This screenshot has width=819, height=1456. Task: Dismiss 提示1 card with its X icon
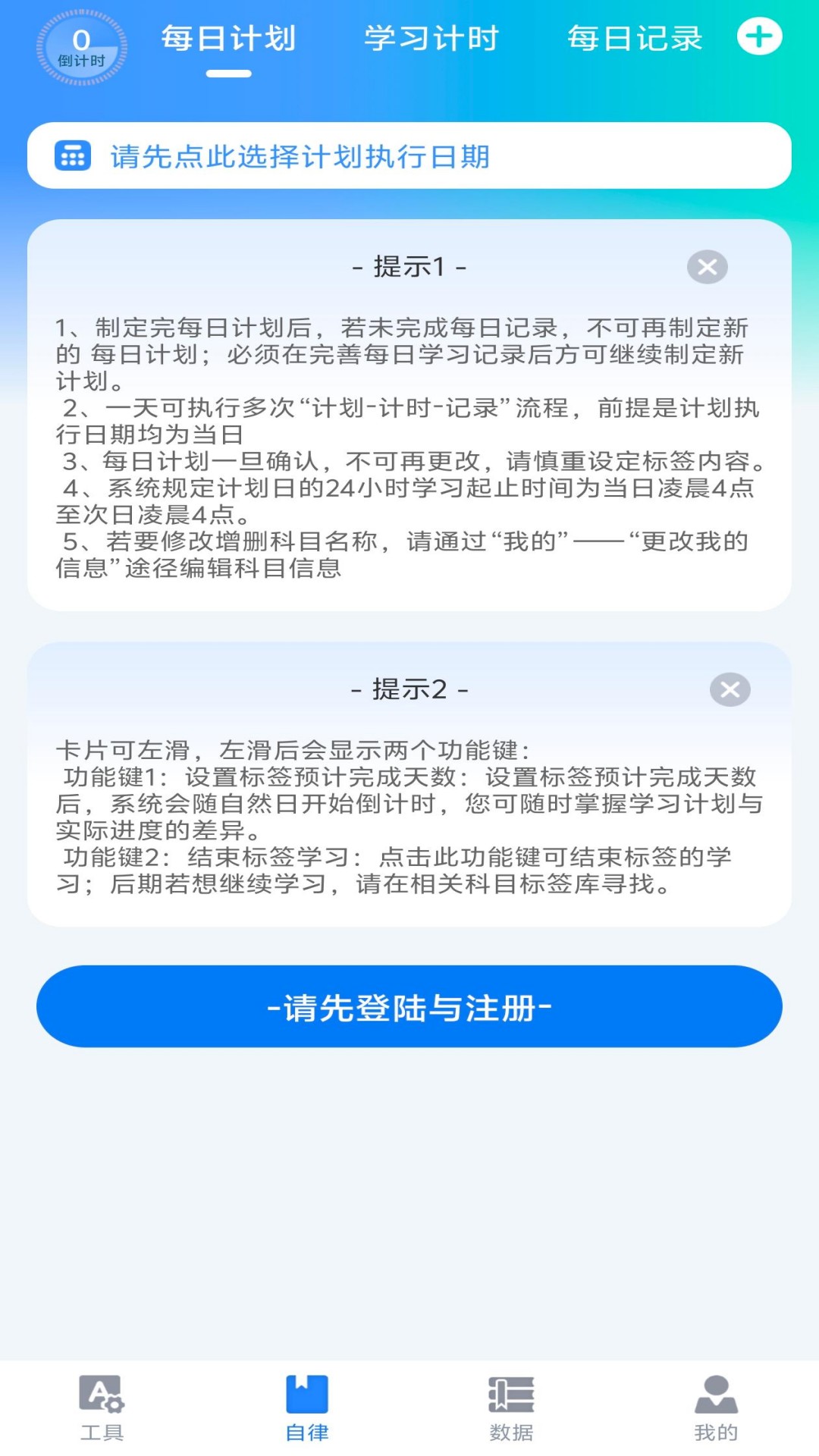[x=708, y=266]
